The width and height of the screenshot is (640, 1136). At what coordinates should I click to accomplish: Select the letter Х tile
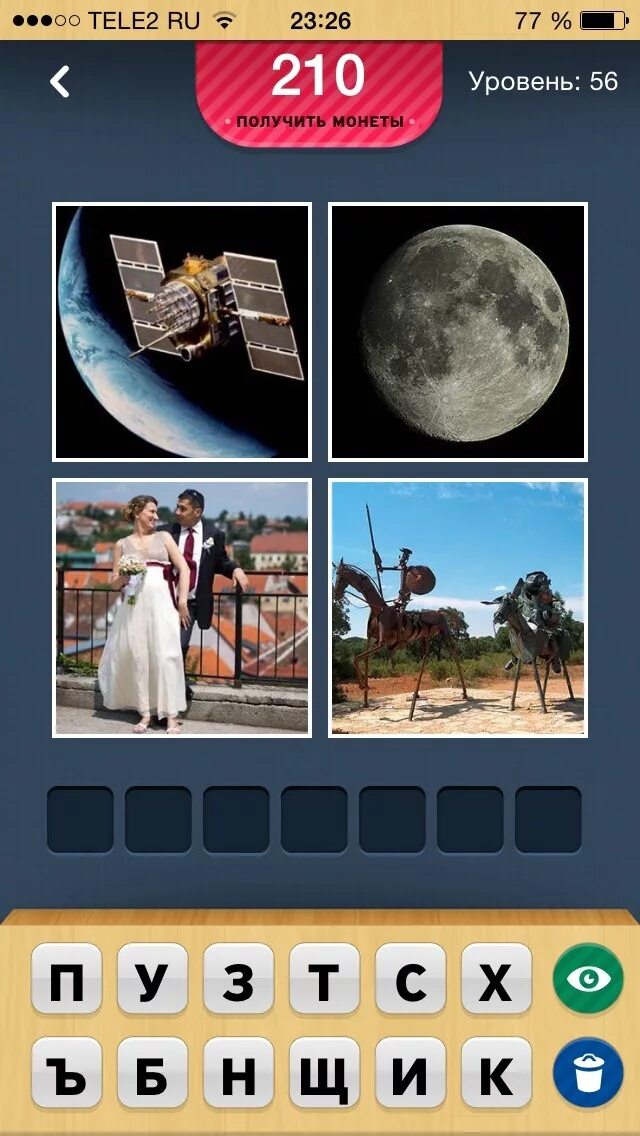coord(496,981)
